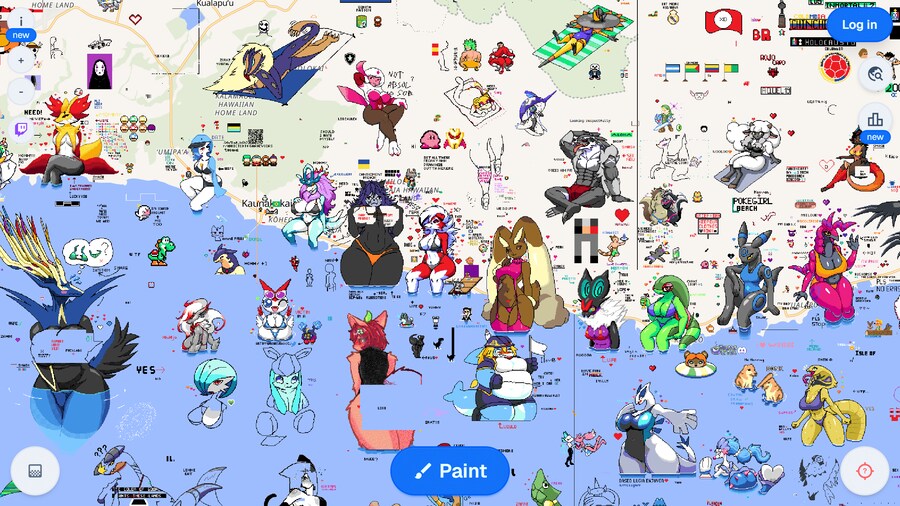
Task: Open the leaderboard icon
Action: [x=875, y=119]
